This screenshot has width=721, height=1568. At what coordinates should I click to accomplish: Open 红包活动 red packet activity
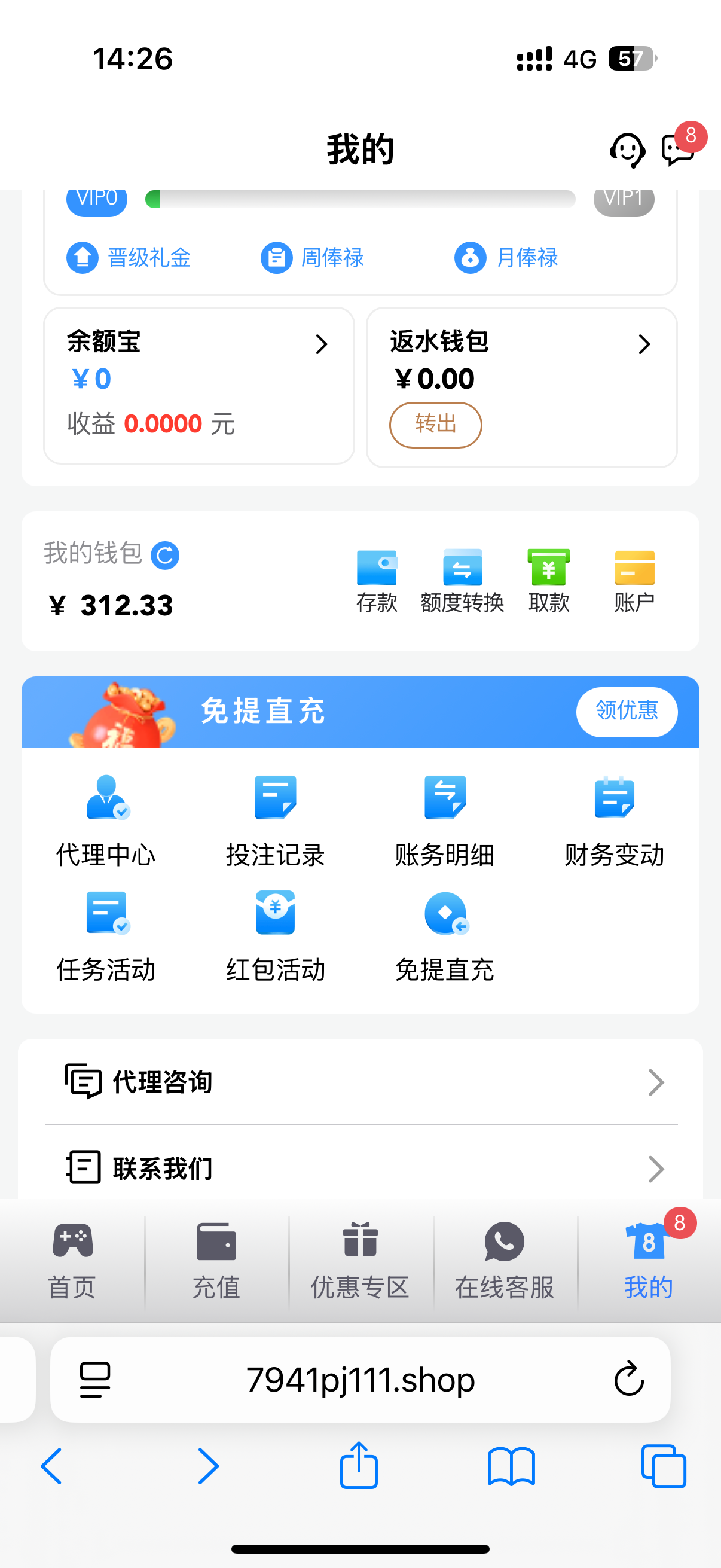276,935
